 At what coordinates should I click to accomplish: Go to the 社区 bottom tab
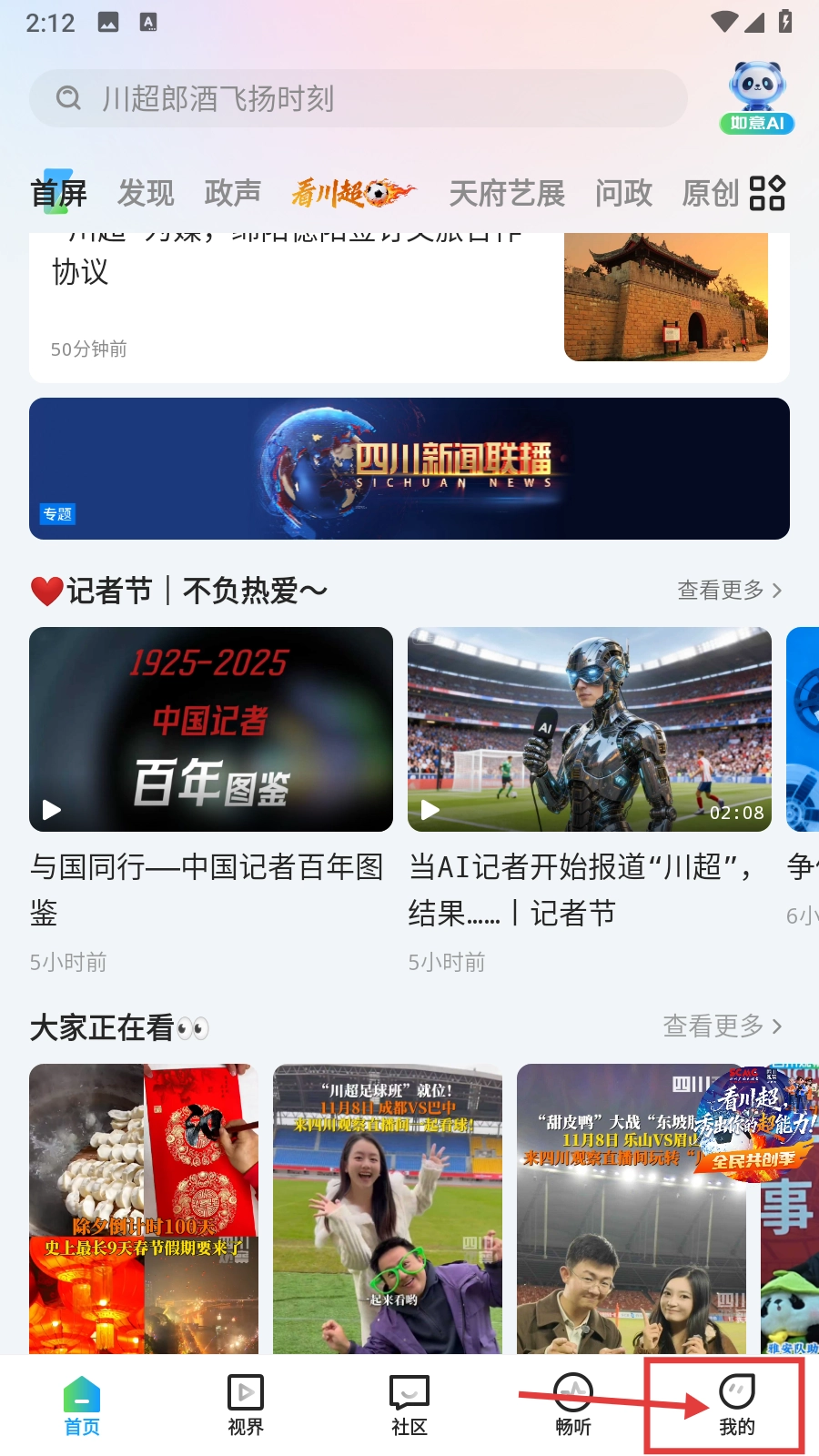point(409,1405)
